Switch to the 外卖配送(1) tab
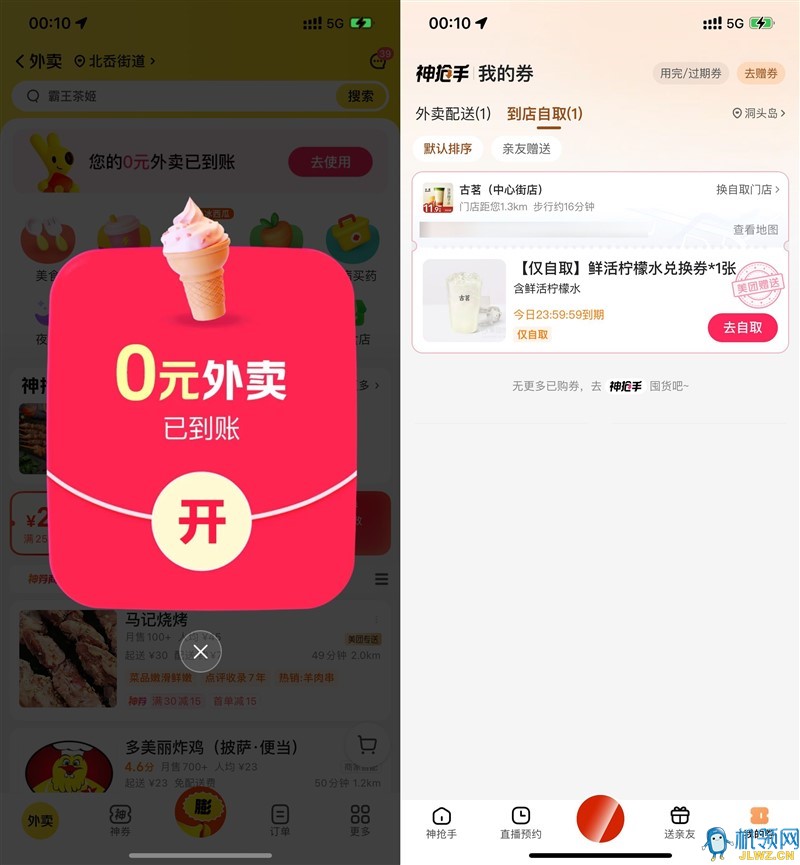The height and width of the screenshot is (865, 800). 453,114
